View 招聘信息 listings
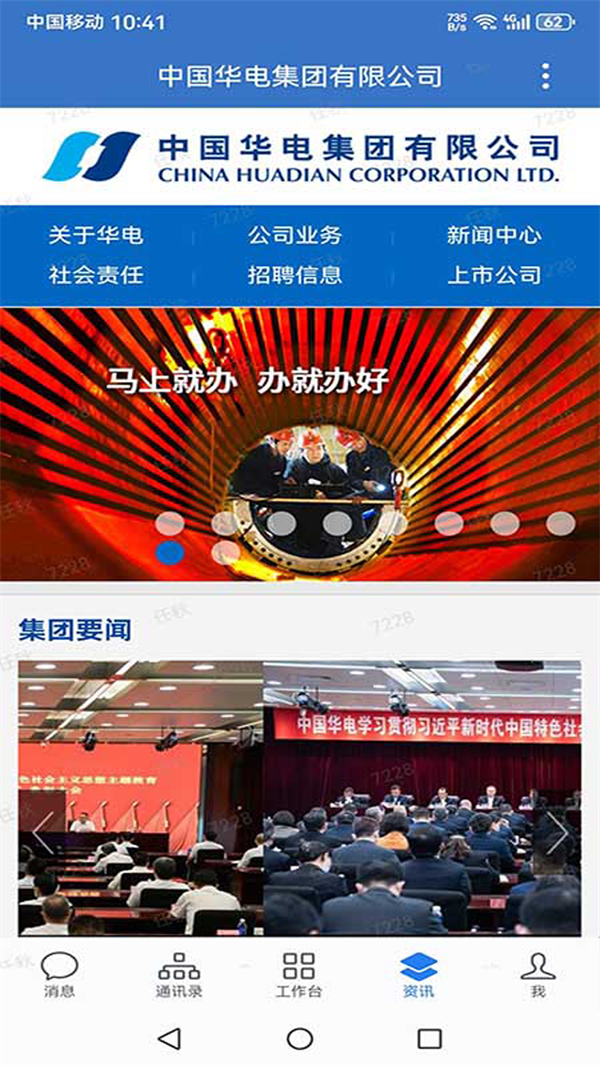 tap(295, 274)
